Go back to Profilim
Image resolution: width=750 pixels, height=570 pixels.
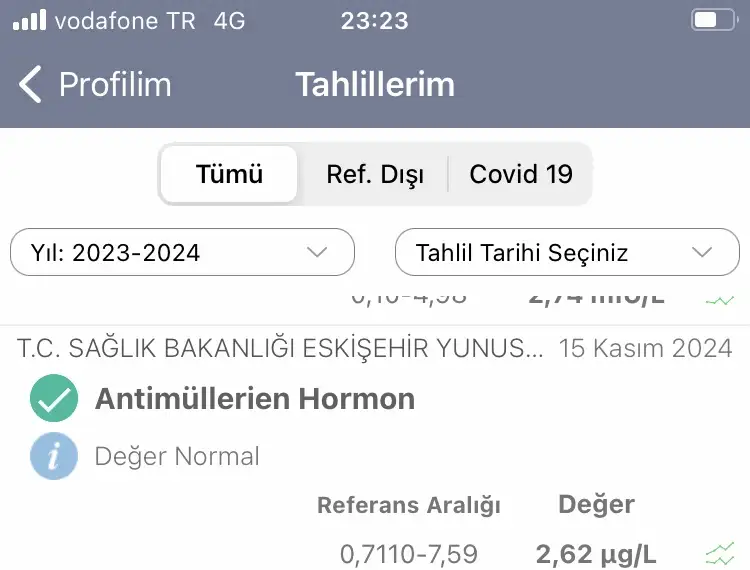(95, 85)
